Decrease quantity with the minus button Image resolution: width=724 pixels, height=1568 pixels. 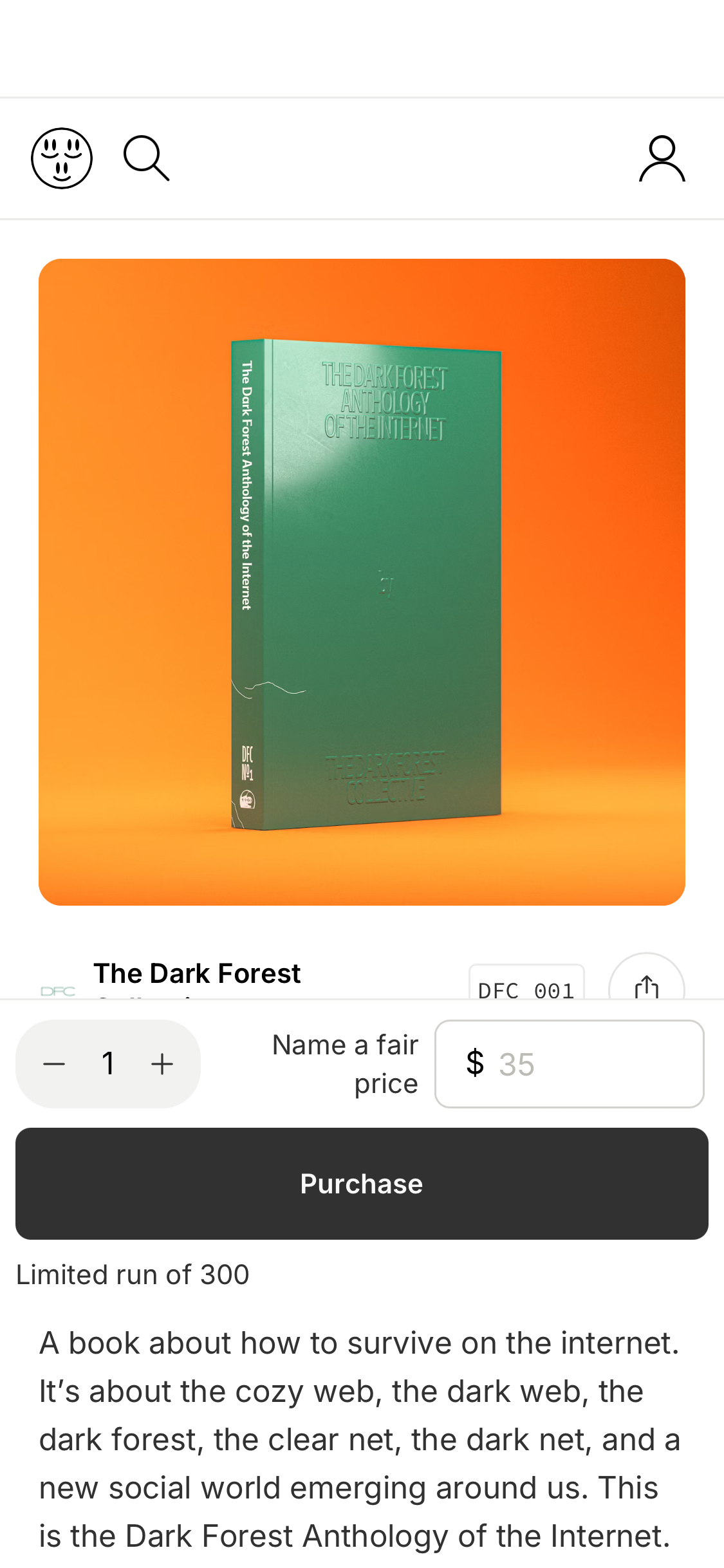[x=54, y=1064]
